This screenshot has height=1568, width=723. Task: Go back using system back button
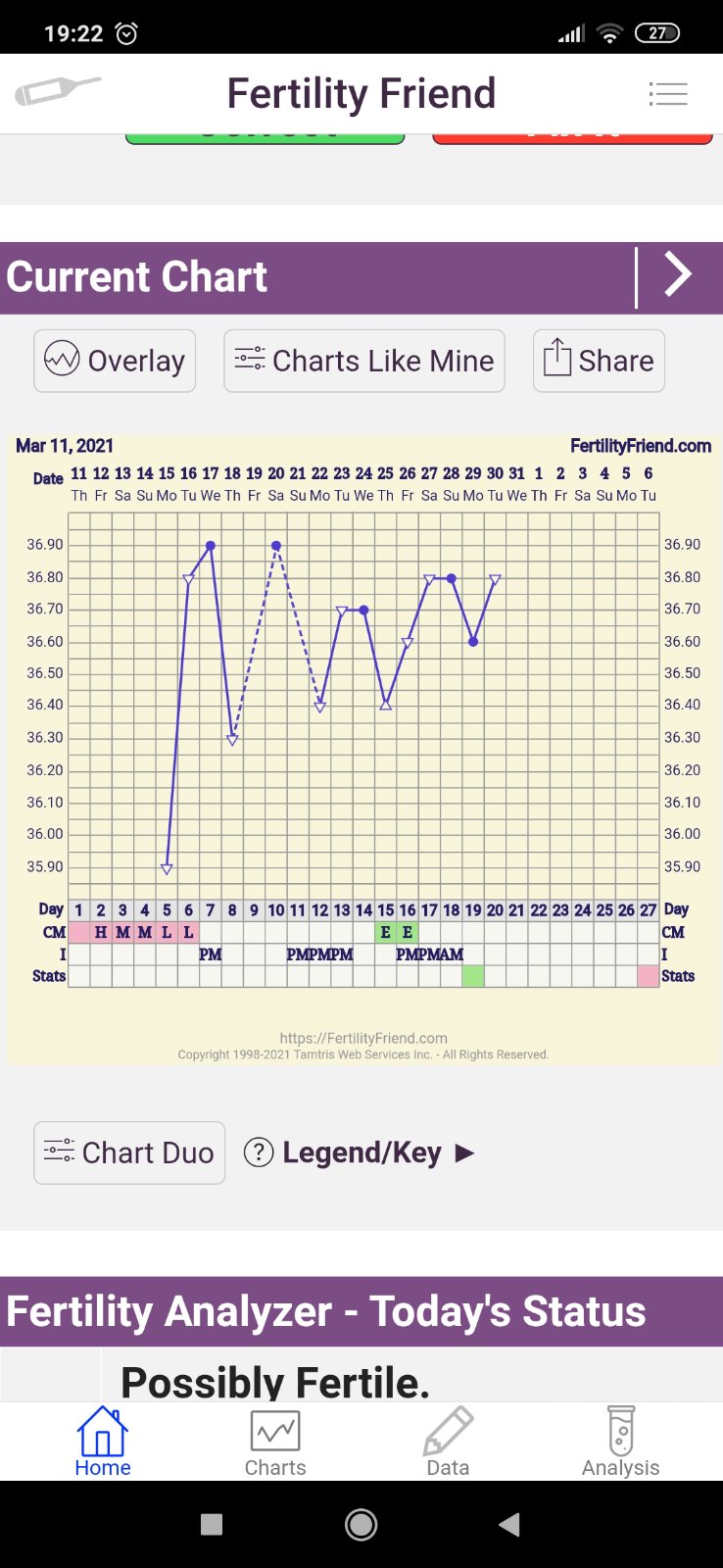click(x=508, y=1524)
